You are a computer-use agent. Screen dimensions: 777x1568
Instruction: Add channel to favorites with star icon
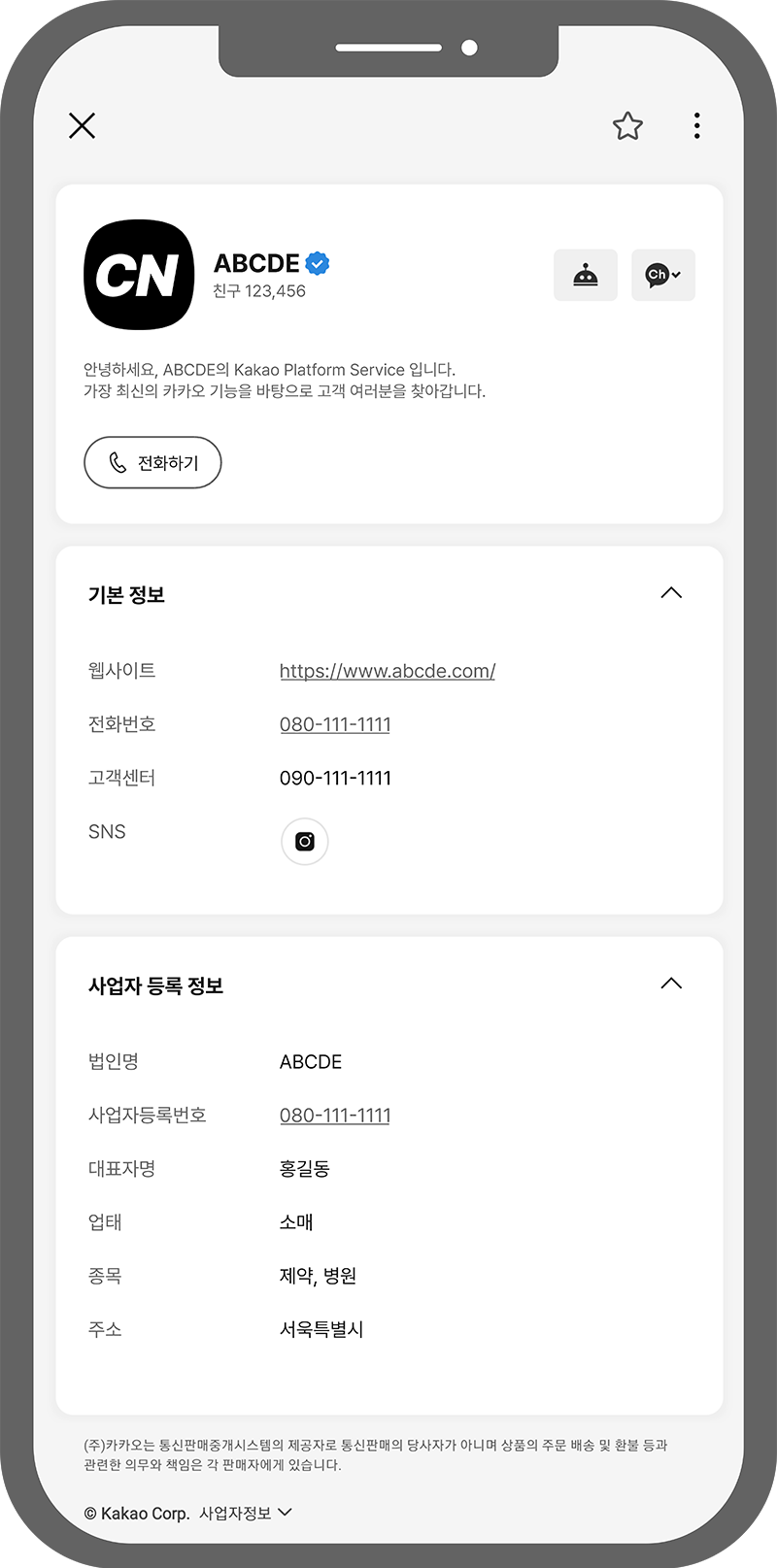coord(627,125)
